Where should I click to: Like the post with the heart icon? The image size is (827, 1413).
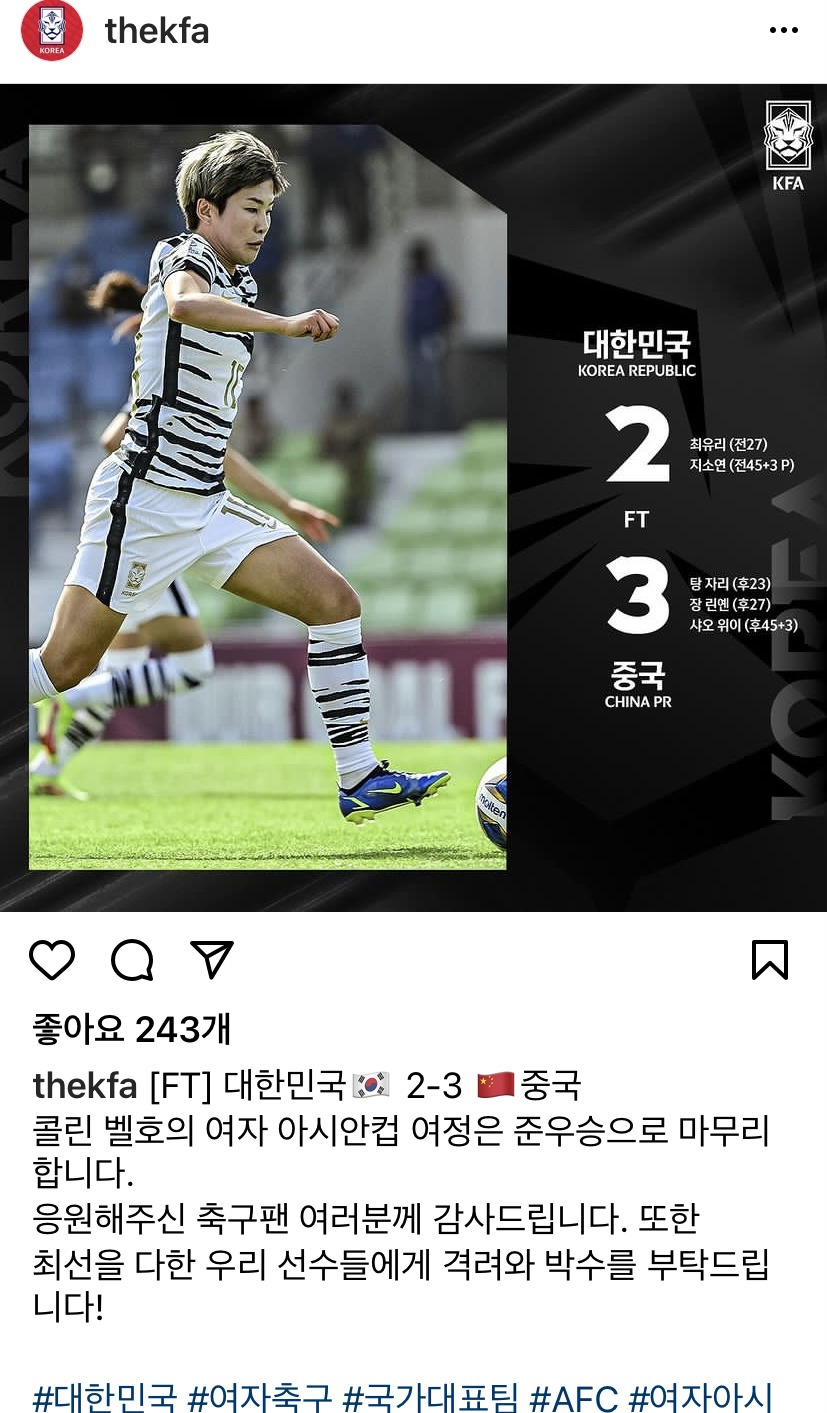tap(52, 960)
